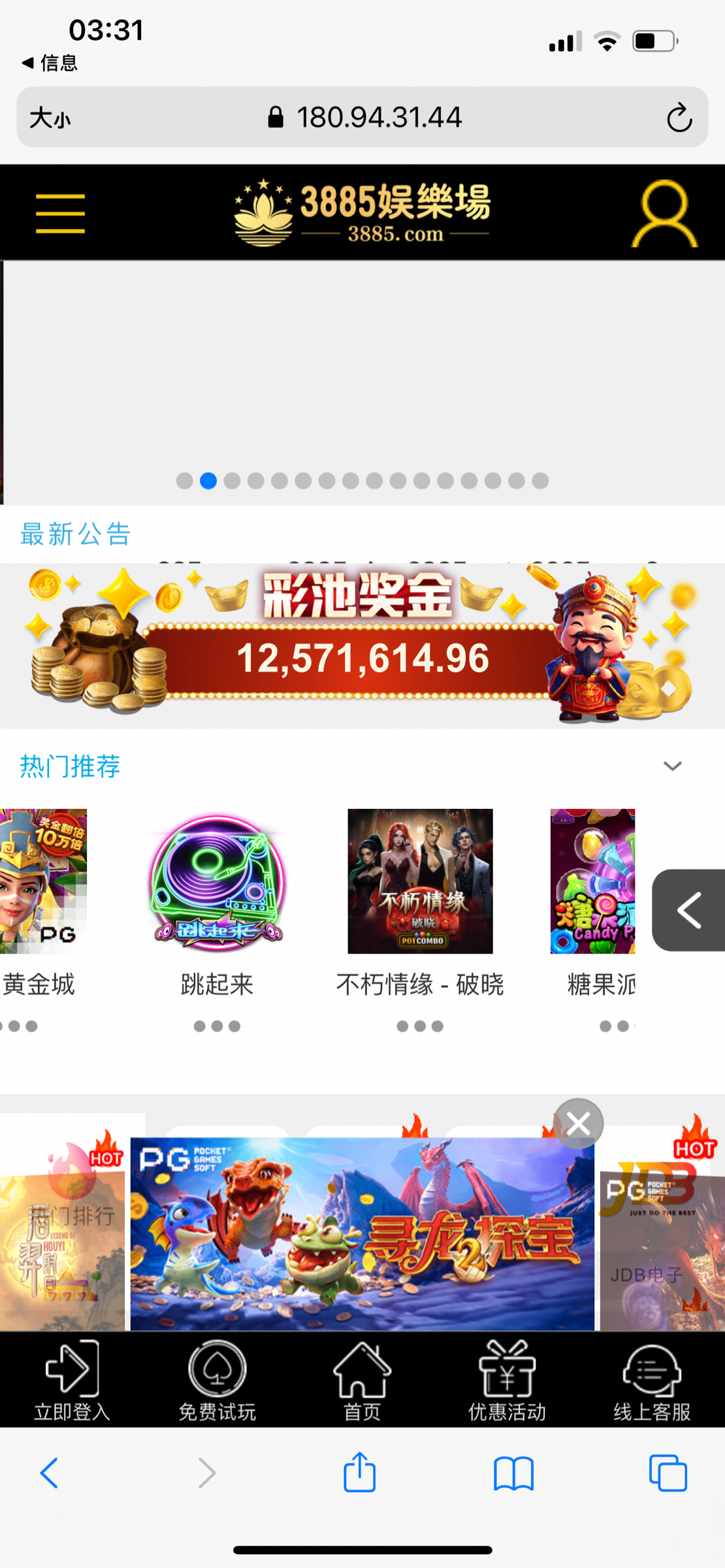Reload the page in Safari

tap(679, 118)
